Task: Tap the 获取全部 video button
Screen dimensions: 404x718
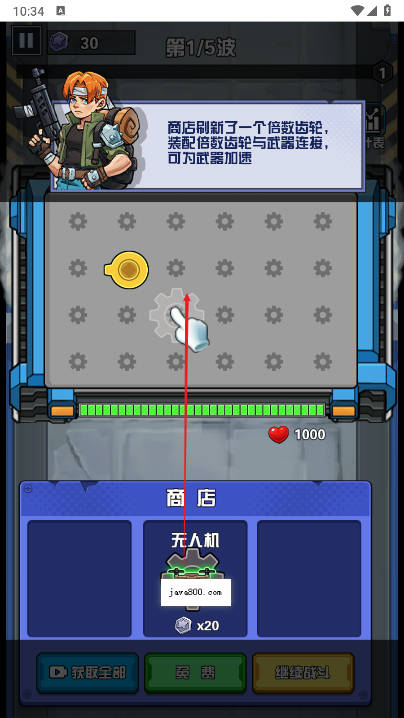Action: [x=87, y=672]
